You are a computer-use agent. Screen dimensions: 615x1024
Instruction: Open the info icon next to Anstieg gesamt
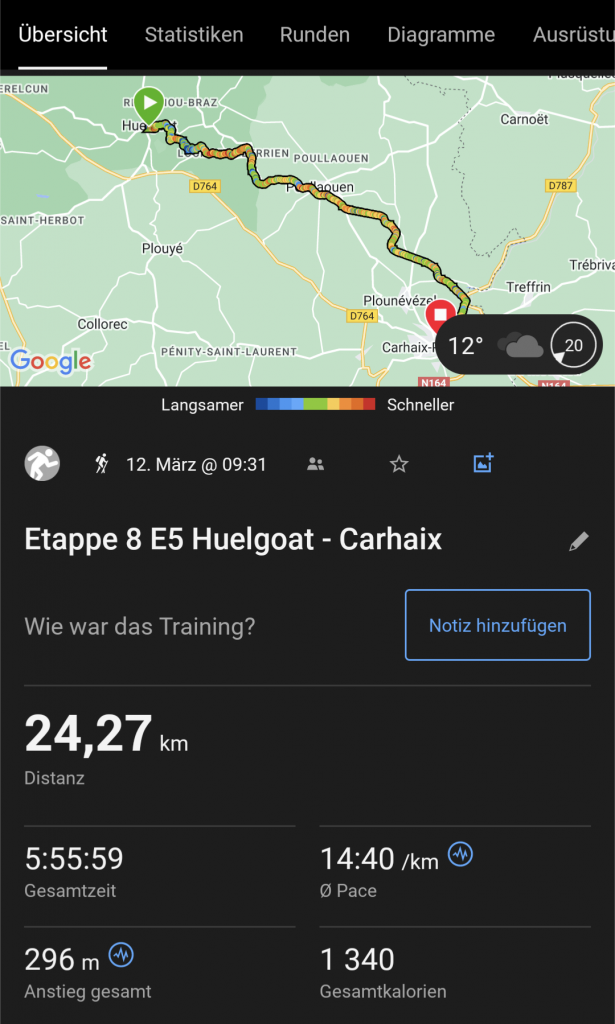click(121, 955)
